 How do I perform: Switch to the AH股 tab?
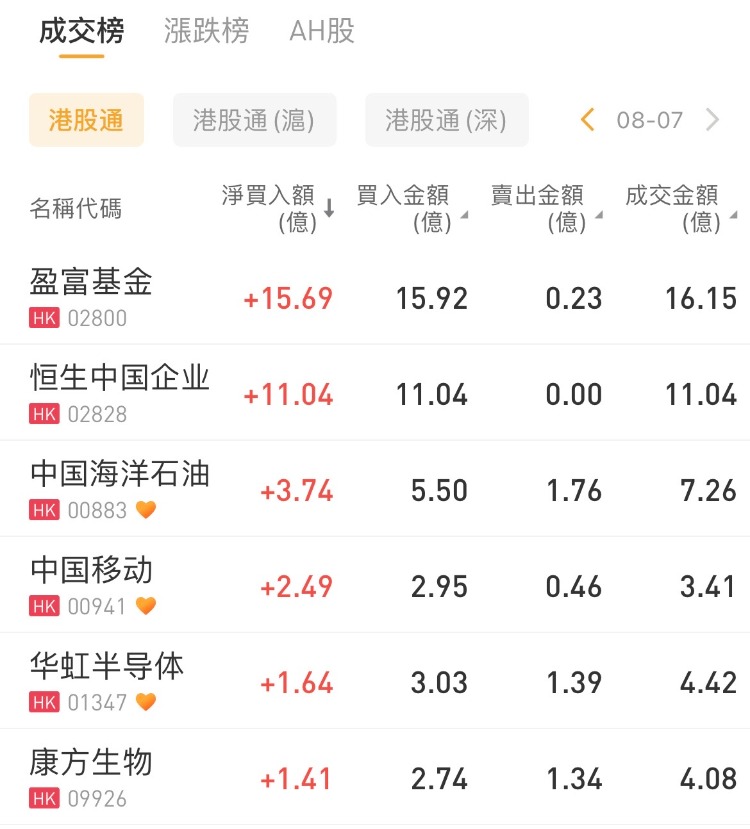[x=322, y=31]
